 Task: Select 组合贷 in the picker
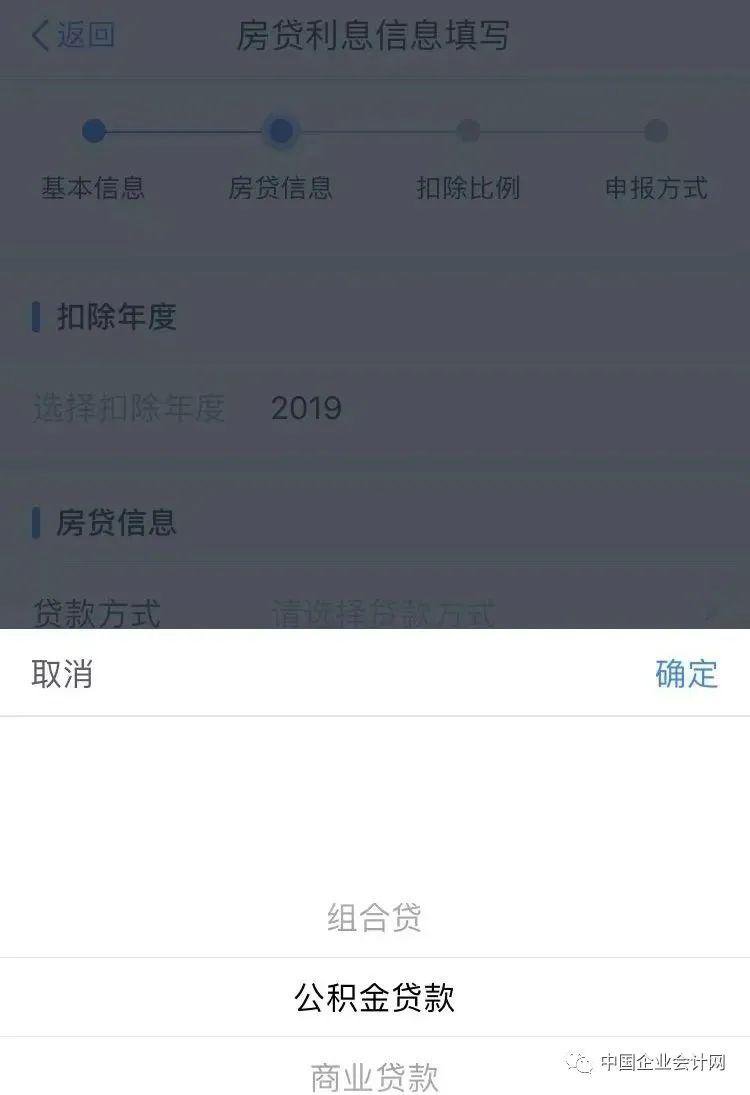(x=374, y=918)
